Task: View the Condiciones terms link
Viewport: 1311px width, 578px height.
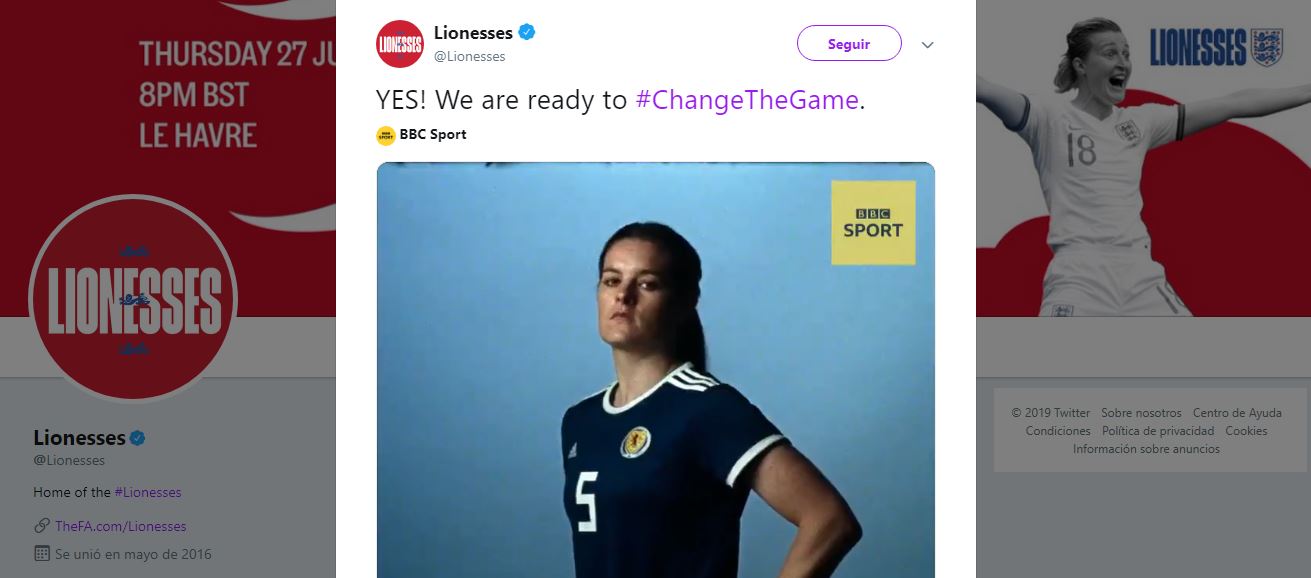Action: coord(1058,431)
